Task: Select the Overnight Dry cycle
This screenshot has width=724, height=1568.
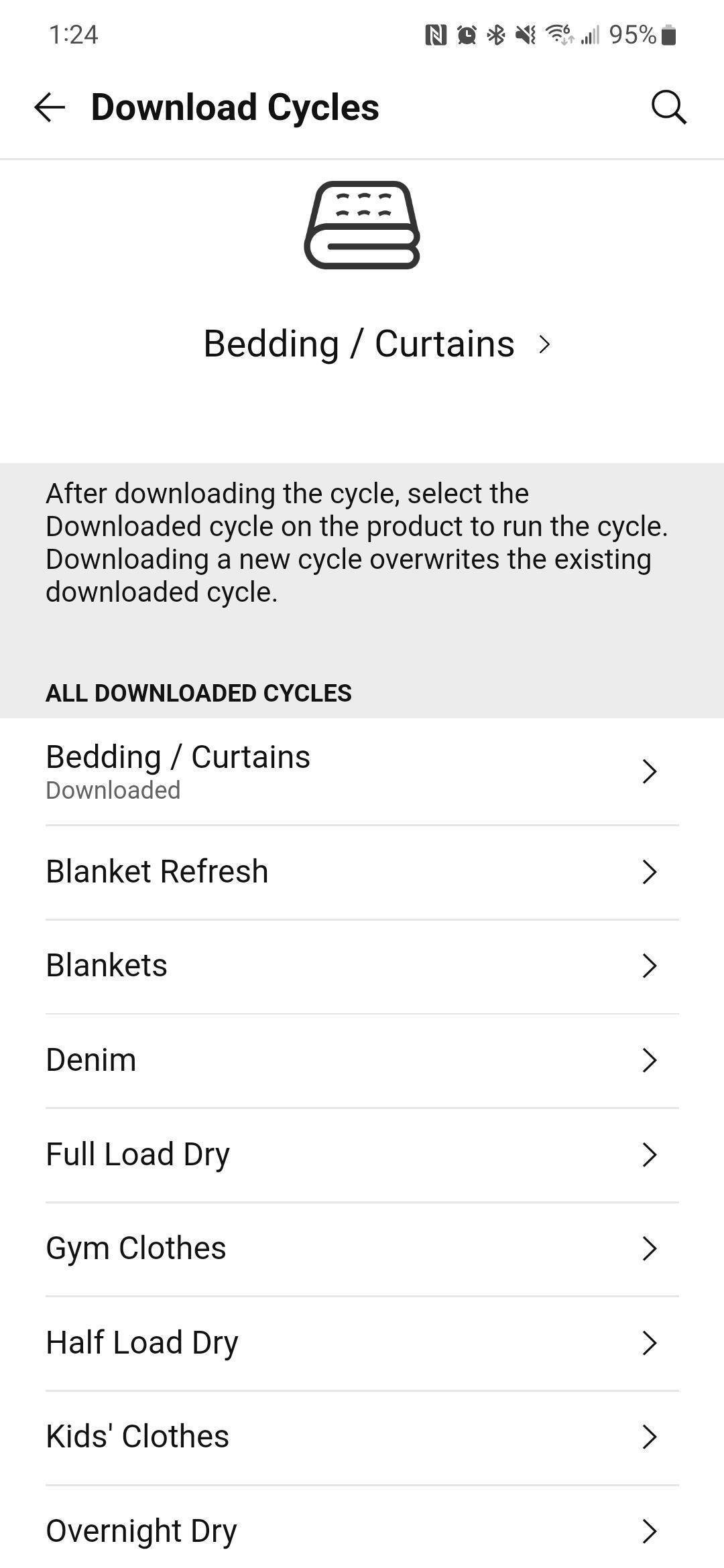Action: pos(362,1531)
